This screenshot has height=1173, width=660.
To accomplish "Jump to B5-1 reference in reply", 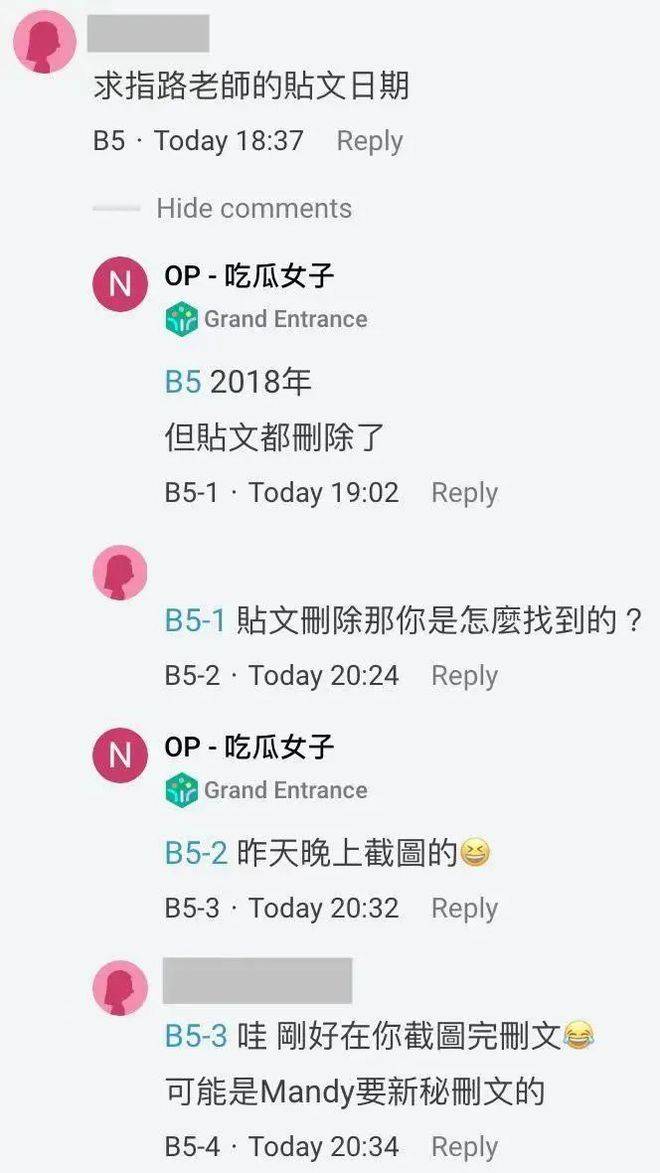I will click(195, 621).
